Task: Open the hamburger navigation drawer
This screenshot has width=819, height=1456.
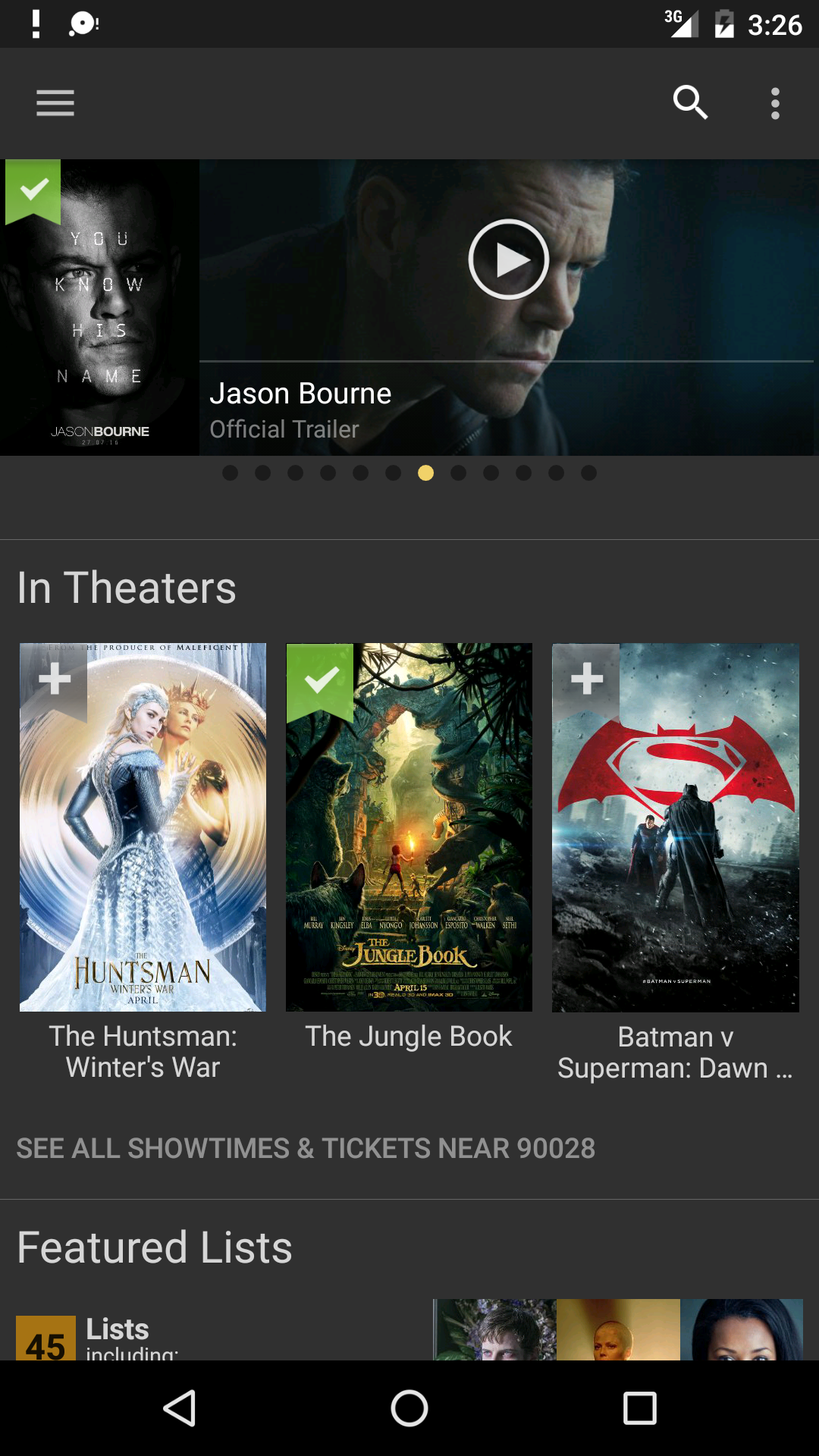Action: click(x=55, y=103)
